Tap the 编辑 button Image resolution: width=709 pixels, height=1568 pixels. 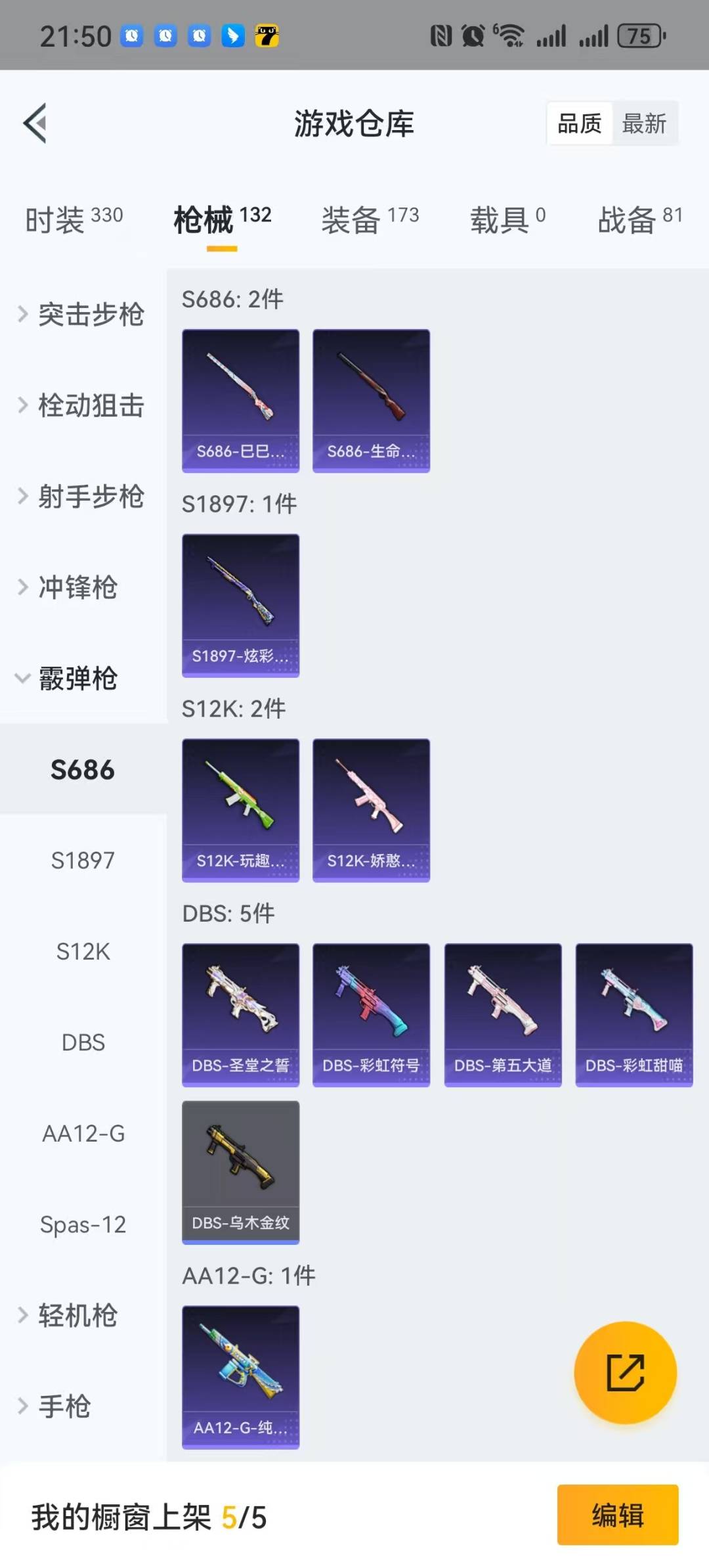click(617, 1515)
